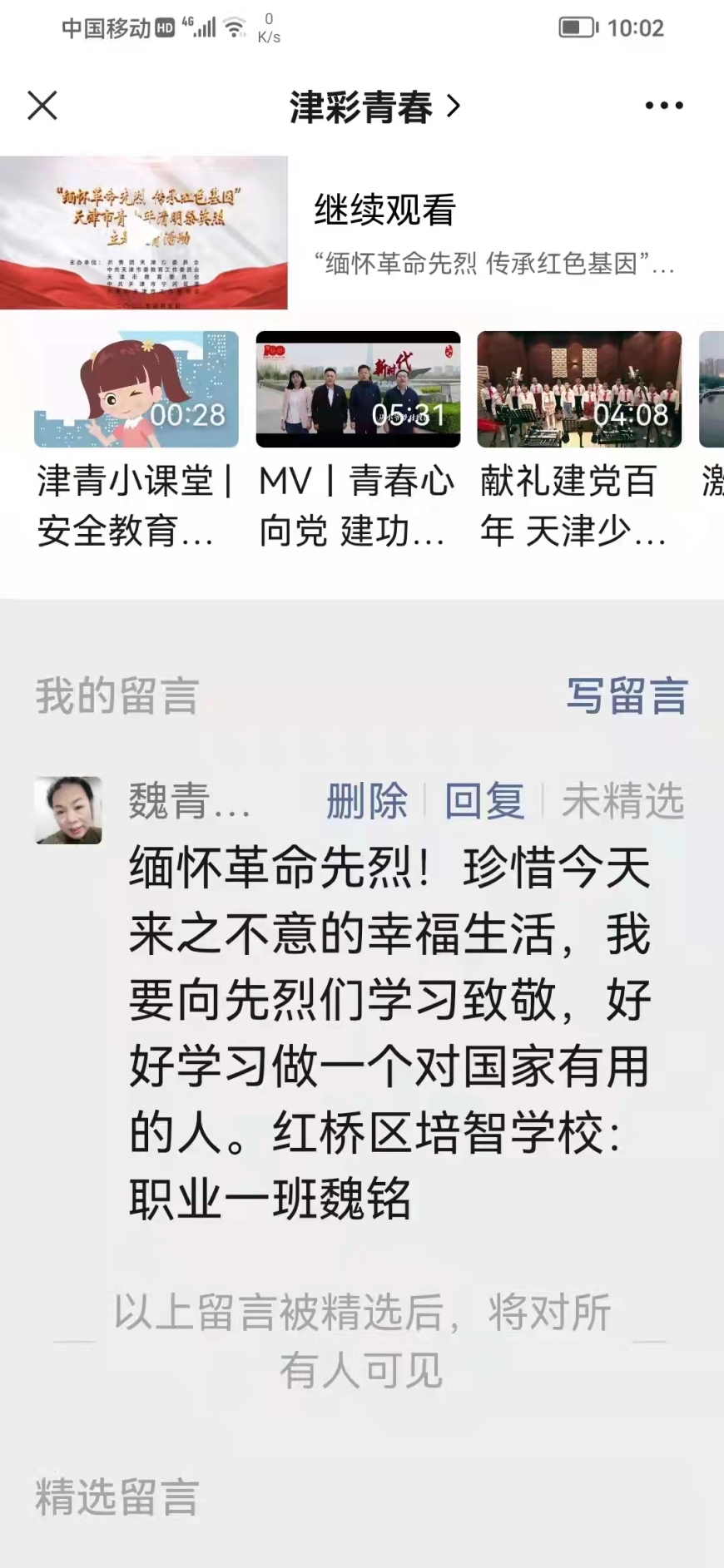This screenshot has width=724, height=1568.
Task: Play the MV 青春心向党 video
Action: (x=358, y=389)
